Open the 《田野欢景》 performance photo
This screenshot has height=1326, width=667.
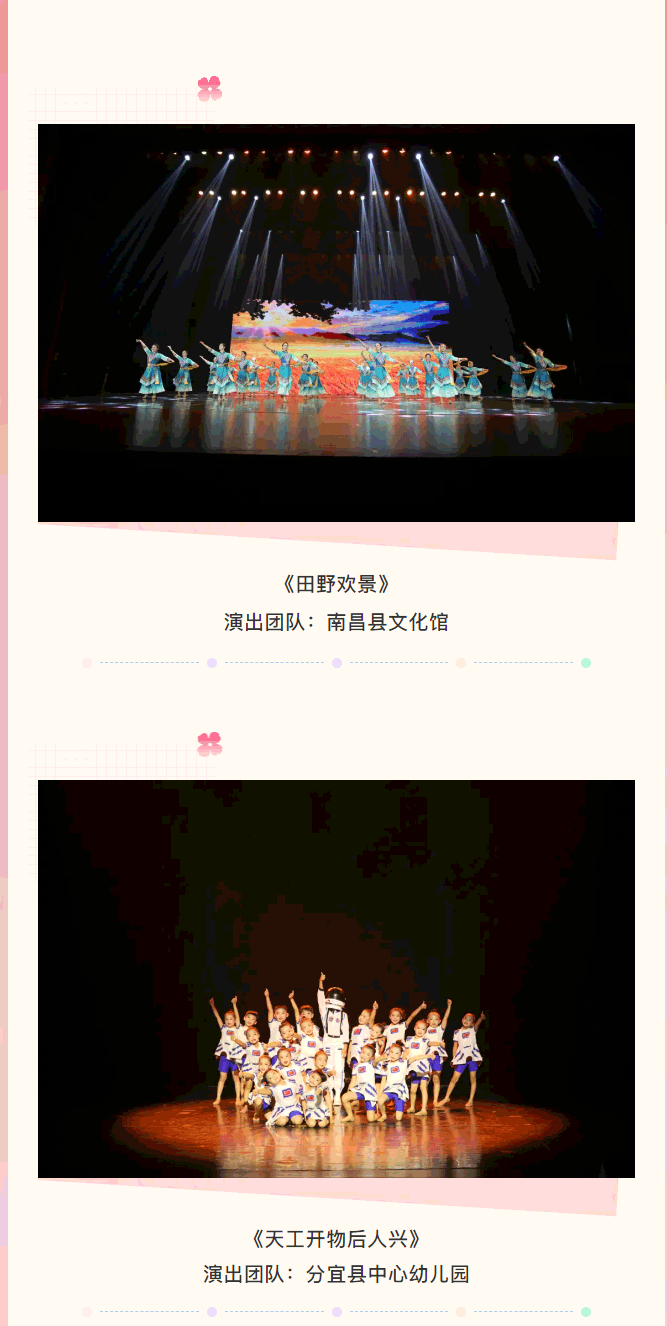pyautogui.click(x=336, y=322)
